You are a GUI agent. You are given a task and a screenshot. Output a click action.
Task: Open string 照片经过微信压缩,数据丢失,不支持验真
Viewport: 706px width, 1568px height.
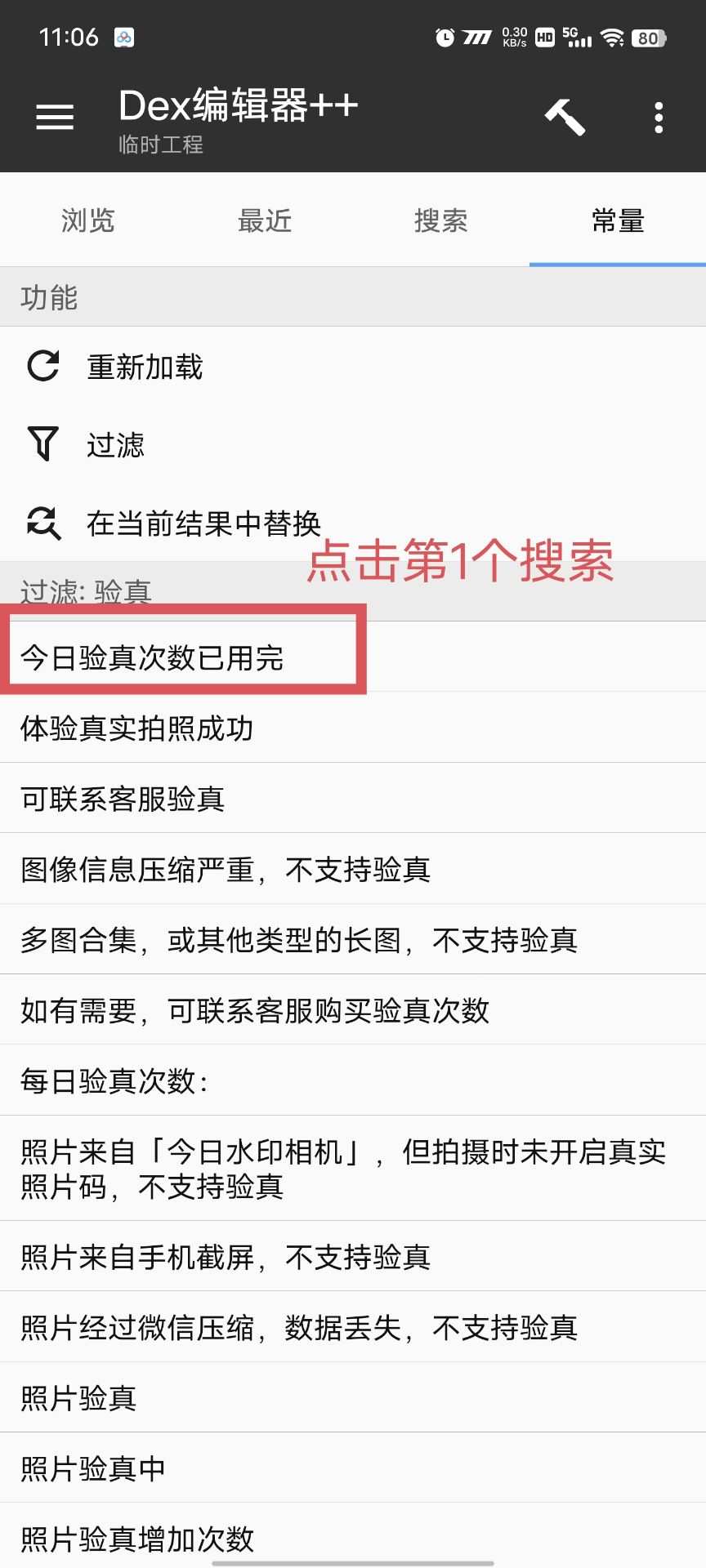pos(353,1327)
